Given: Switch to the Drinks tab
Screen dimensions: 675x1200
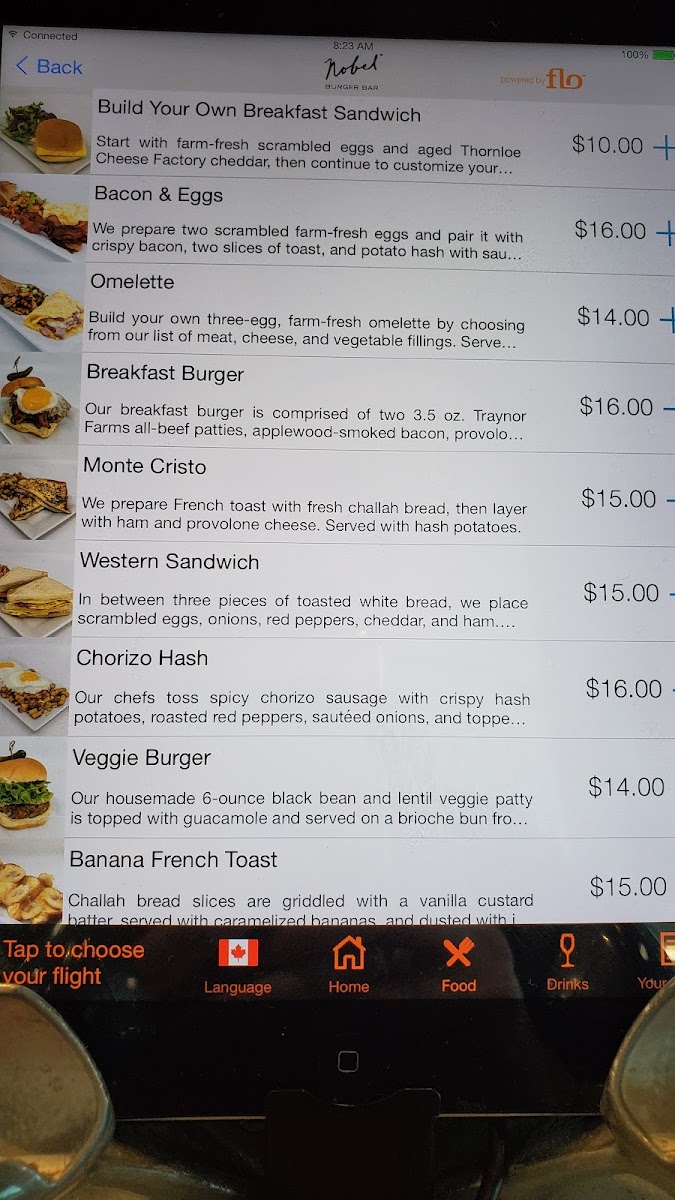Looking at the screenshot, I should 567,966.
